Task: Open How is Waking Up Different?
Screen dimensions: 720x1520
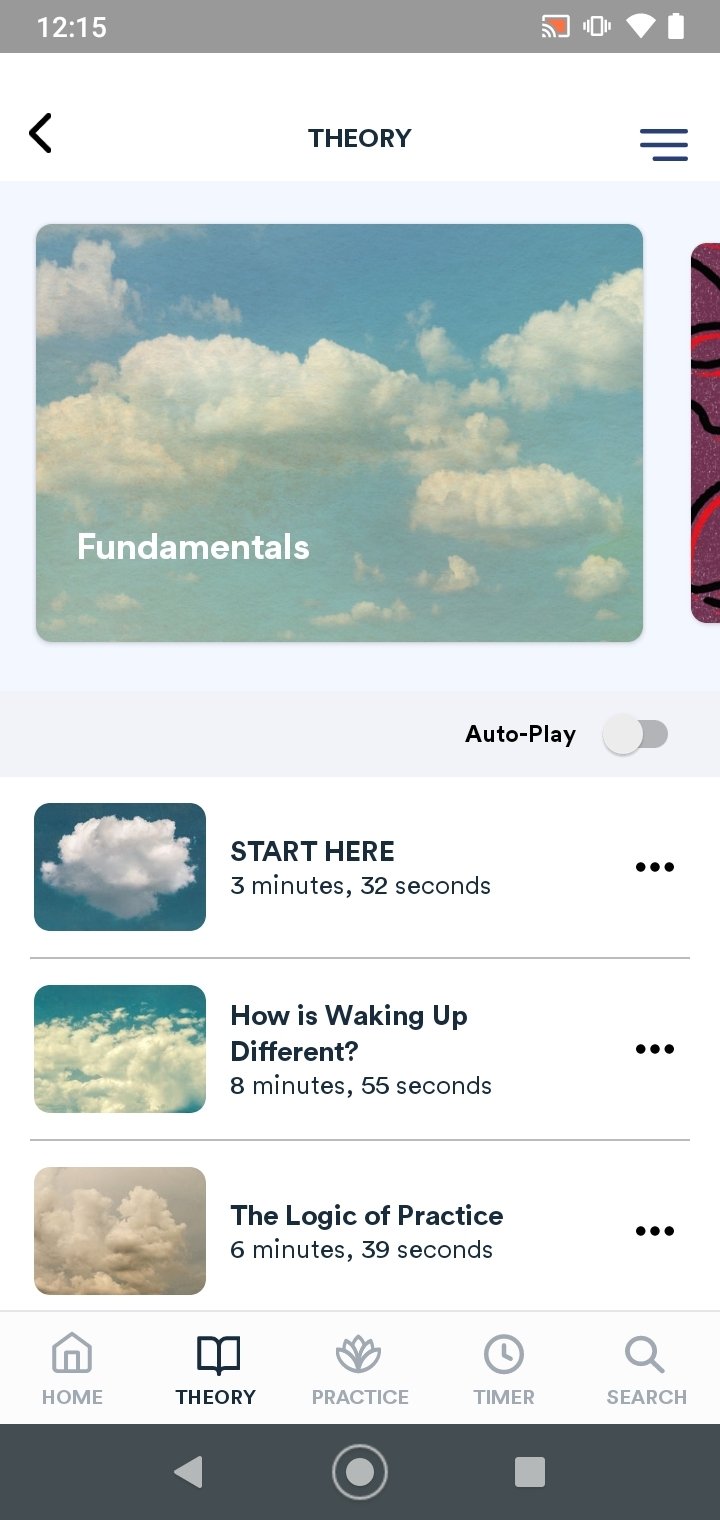Action: point(348,1049)
